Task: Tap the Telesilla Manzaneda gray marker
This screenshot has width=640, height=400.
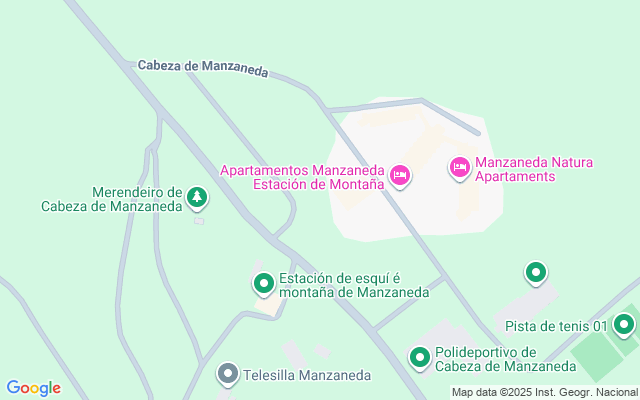Action: tap(228, 375)
